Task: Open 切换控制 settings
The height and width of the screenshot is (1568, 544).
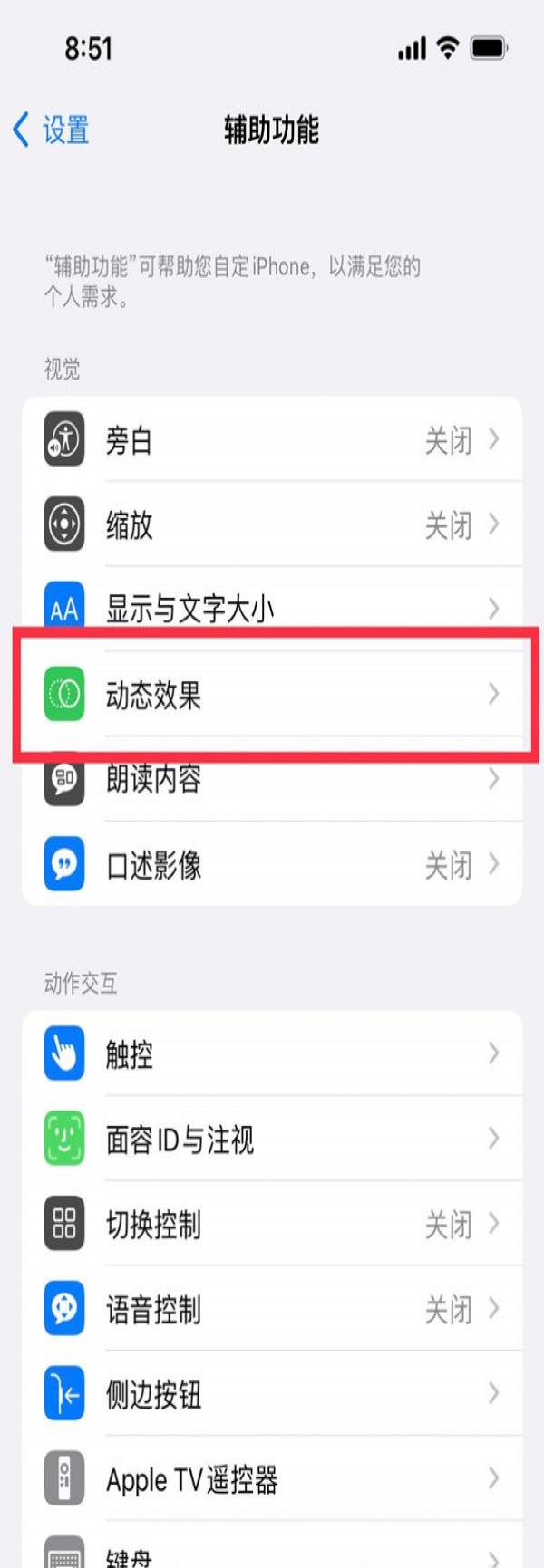Action: 272,1224
